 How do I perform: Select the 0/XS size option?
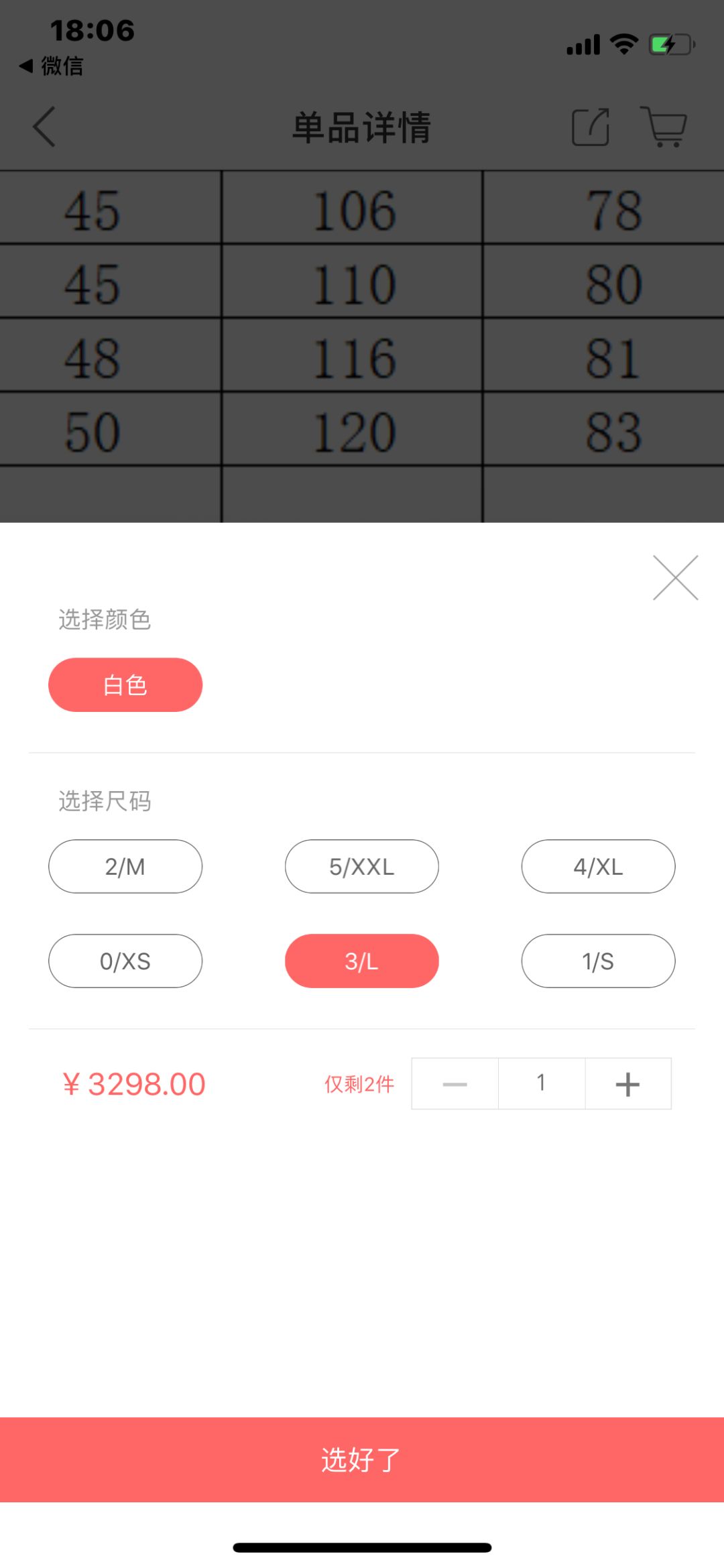click(125, 961)
